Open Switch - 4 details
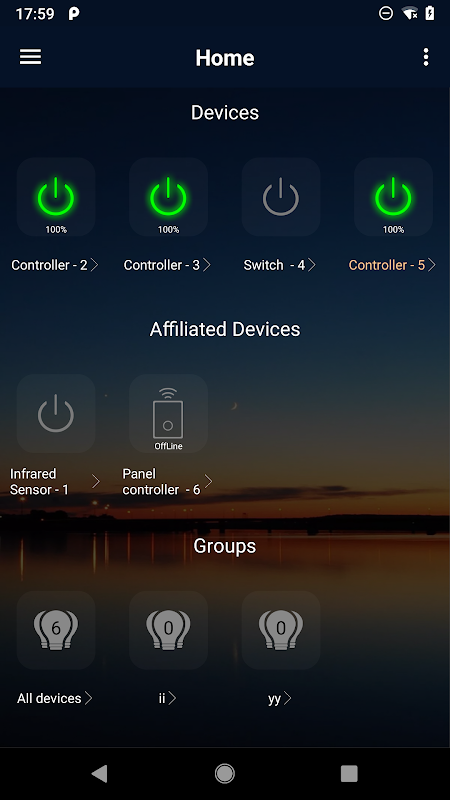The width and height of the screenshot is (450, 800). (x=280, y=265)
